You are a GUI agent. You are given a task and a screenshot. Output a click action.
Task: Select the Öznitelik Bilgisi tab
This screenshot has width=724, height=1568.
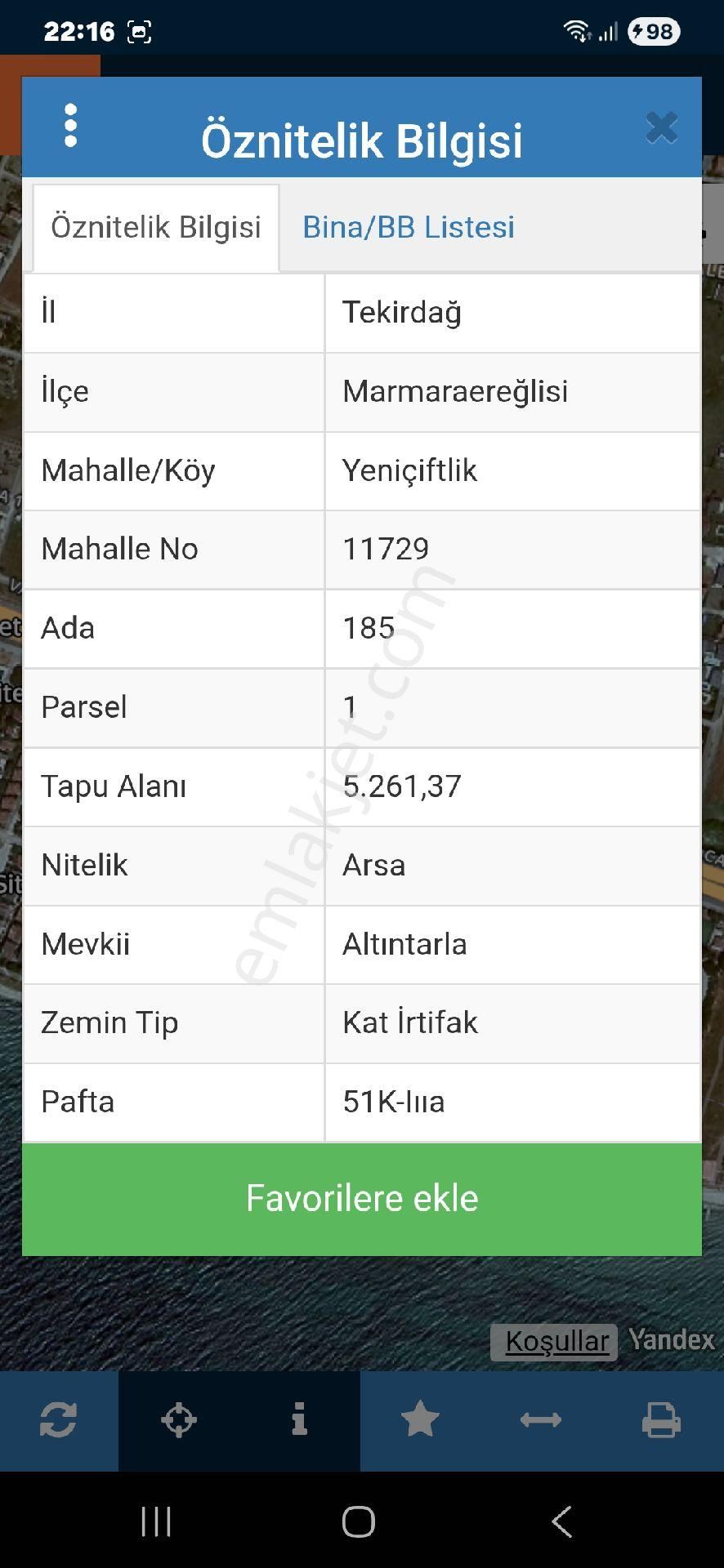point(155,227)
